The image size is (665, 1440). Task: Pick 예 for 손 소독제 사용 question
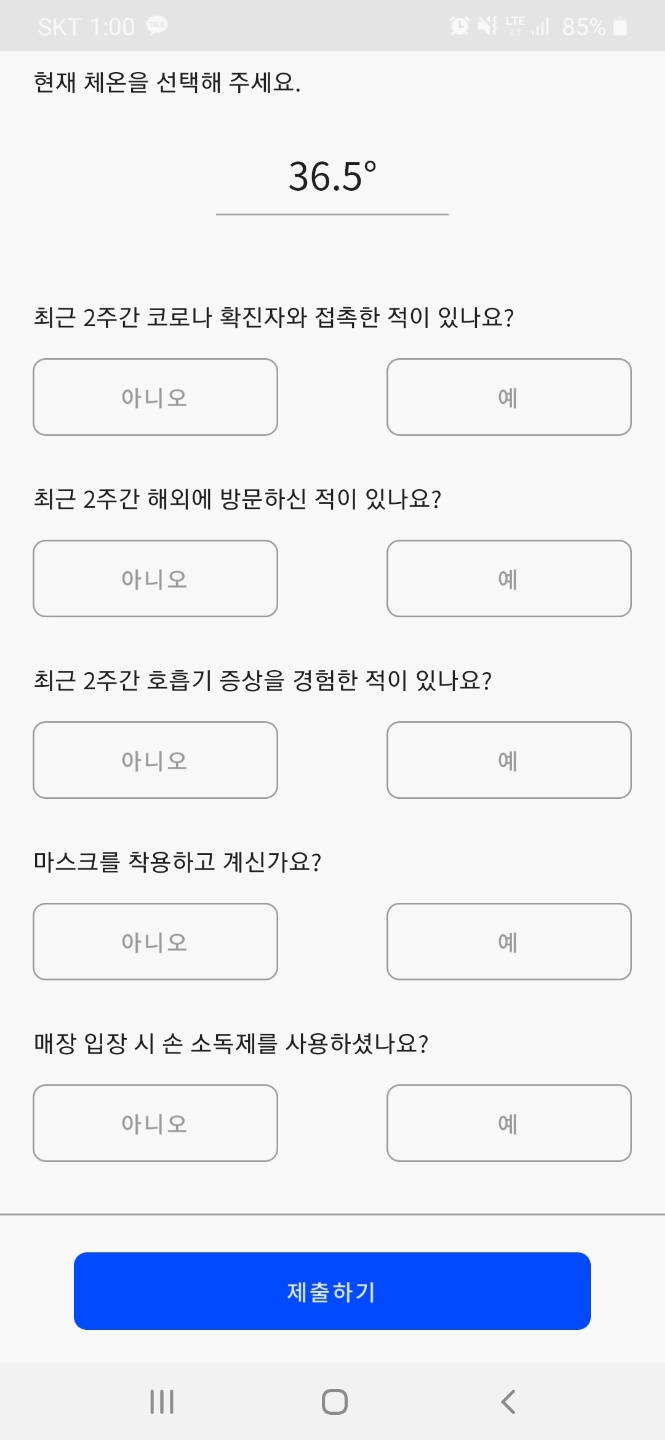508,1123
